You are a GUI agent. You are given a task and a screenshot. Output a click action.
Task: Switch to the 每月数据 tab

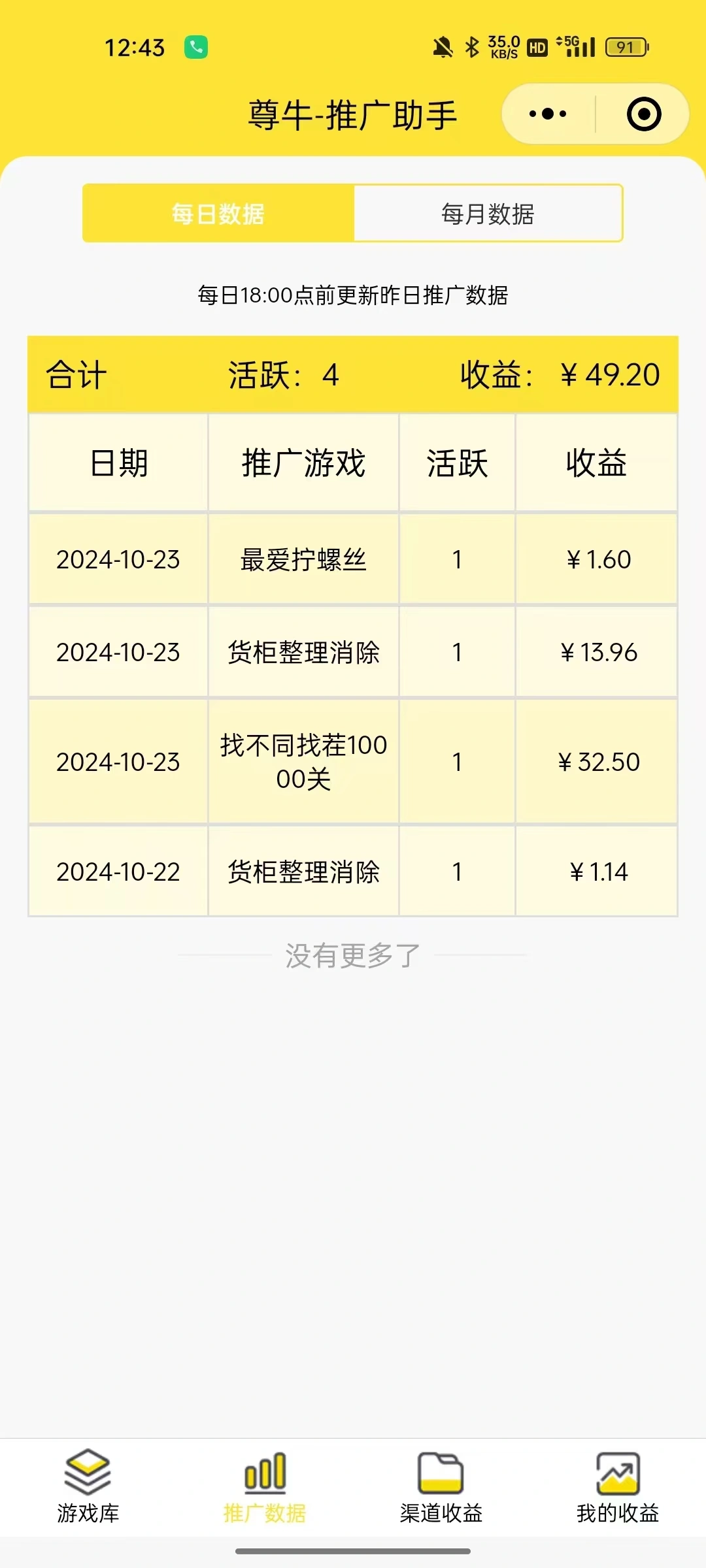pyautogui.click(x=488, y=214)
